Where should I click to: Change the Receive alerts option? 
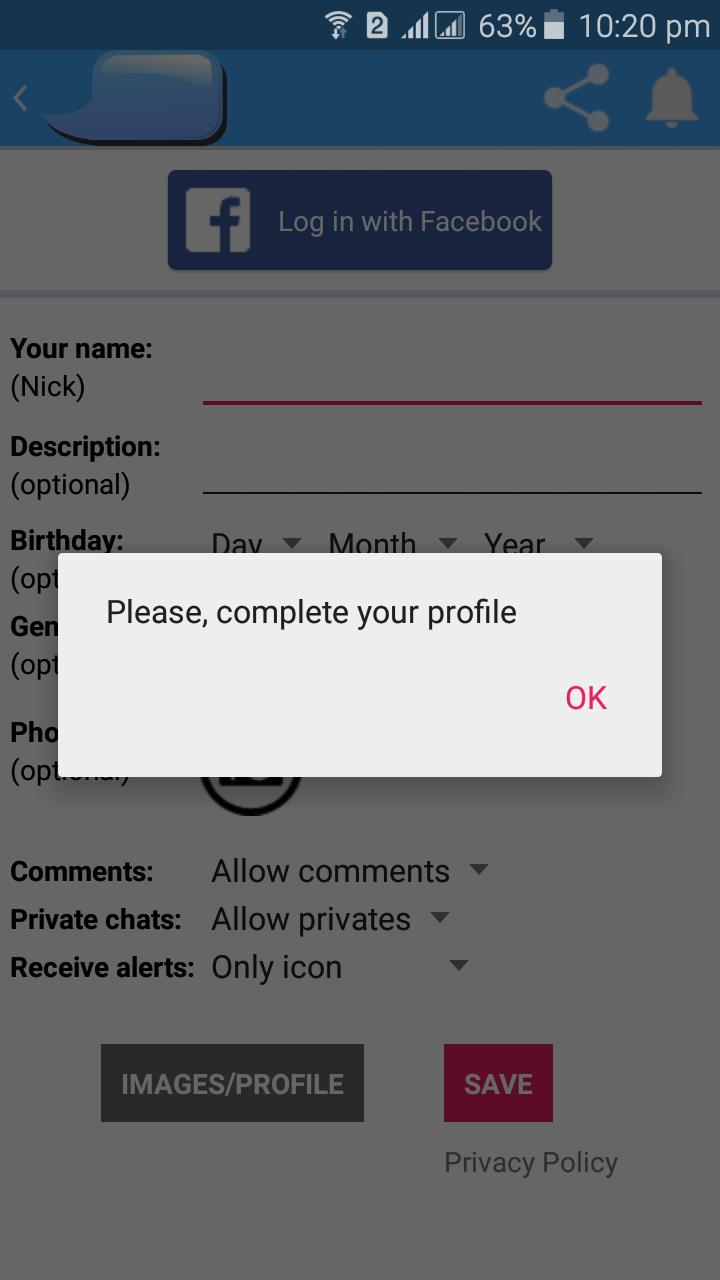pos(340,967)
